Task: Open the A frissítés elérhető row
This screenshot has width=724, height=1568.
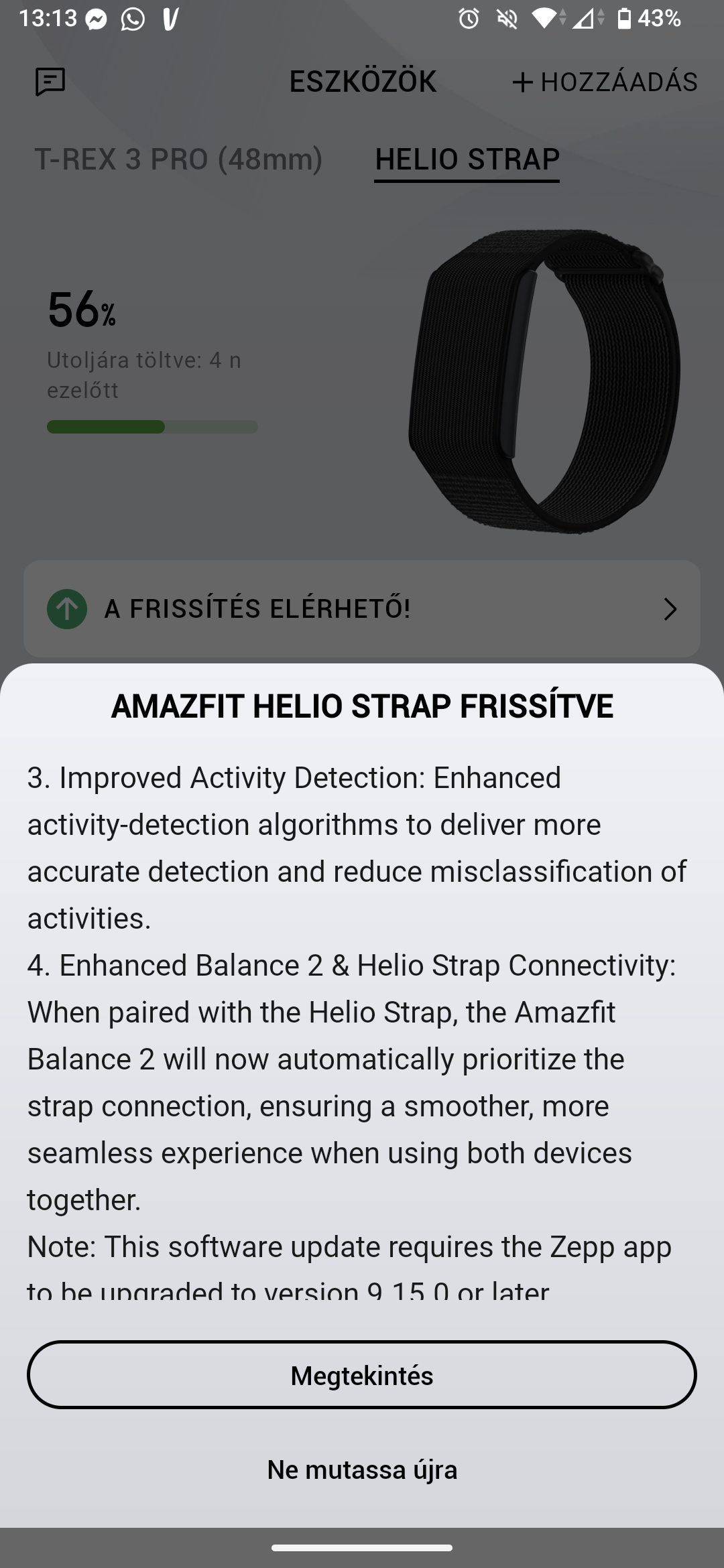Action: (362, 608)
